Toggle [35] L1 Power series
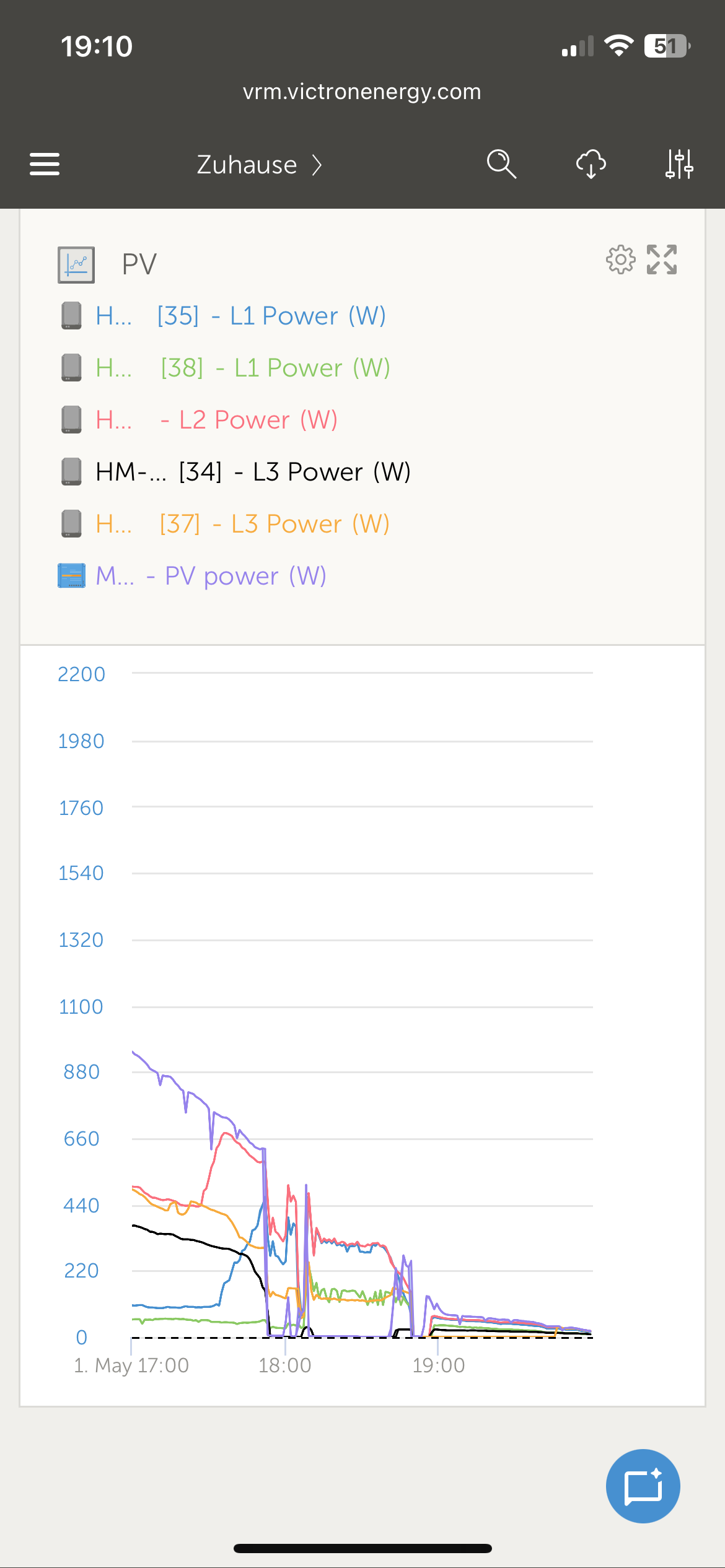 click(x=240, y=316)
